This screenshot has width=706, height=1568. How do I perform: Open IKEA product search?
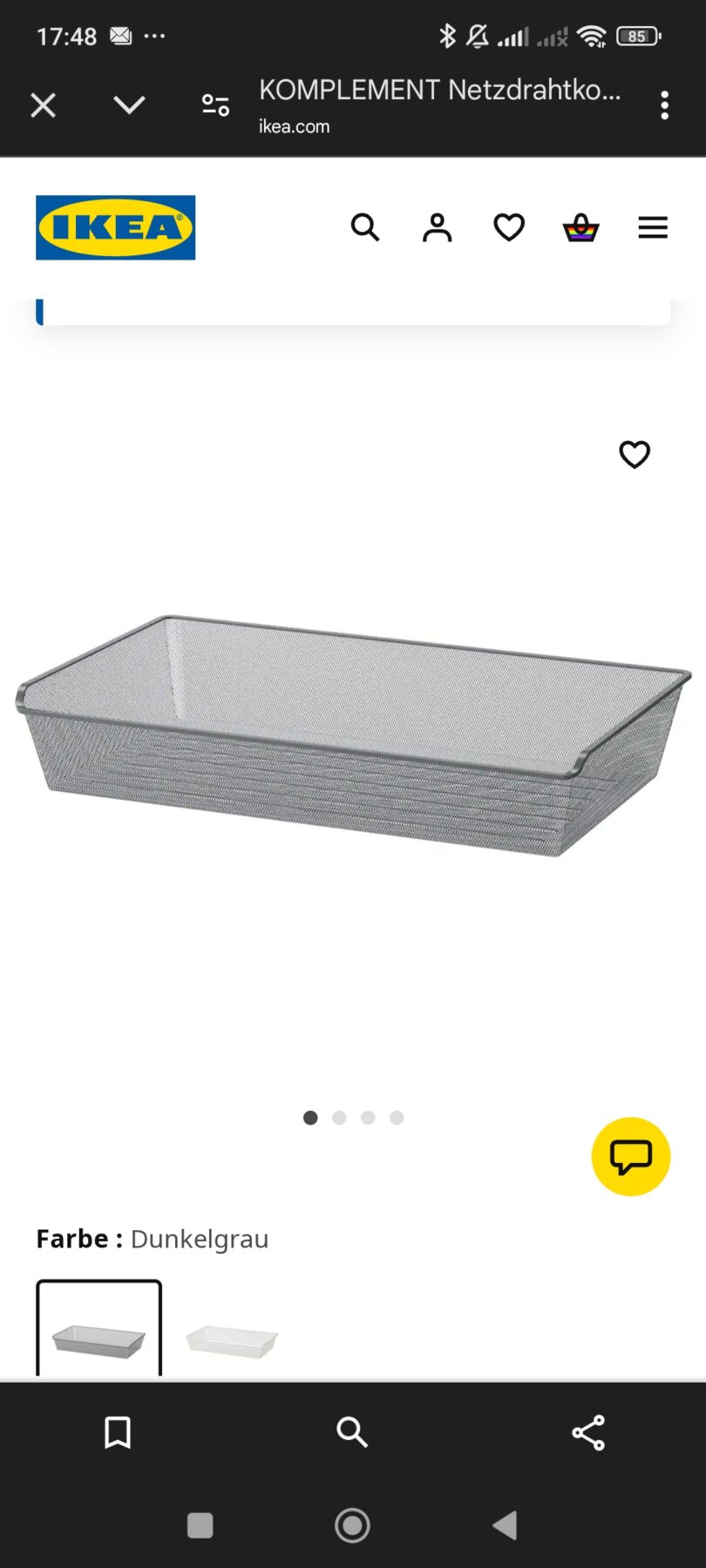(365, 227)
